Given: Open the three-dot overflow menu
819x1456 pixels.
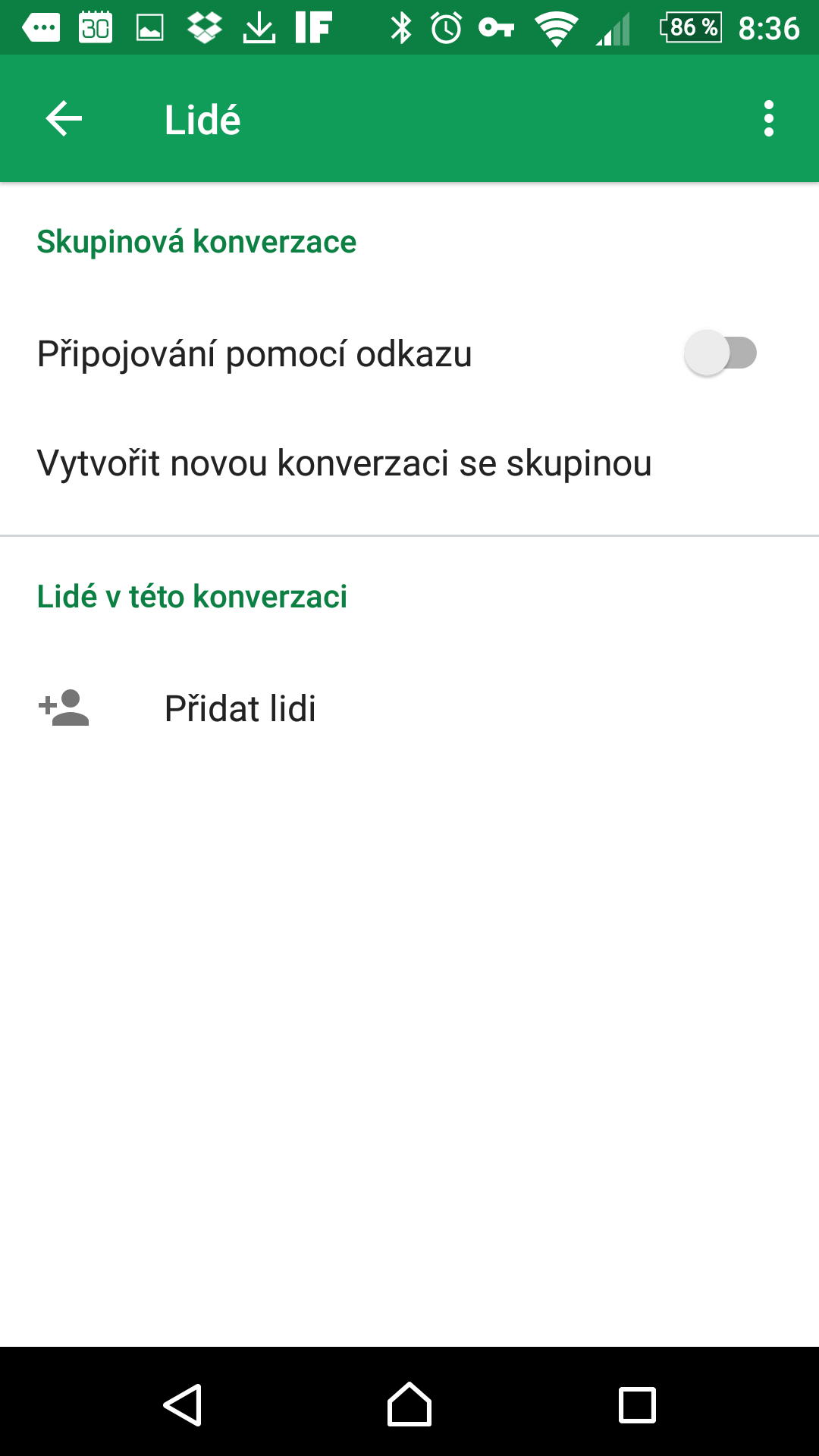Looking at the screenshot, I should click(768, 119).
